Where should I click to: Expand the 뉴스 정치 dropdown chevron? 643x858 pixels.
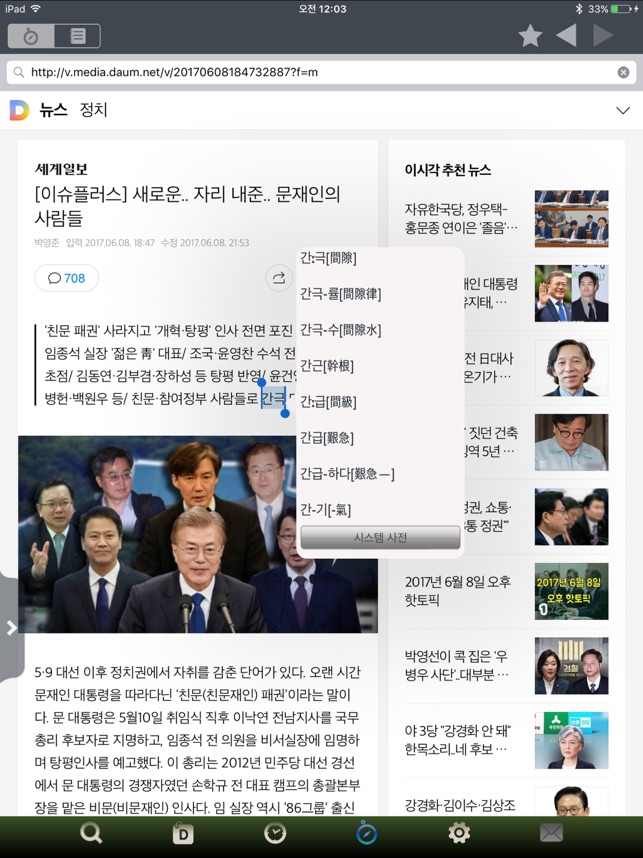click(x=622, y=110)
